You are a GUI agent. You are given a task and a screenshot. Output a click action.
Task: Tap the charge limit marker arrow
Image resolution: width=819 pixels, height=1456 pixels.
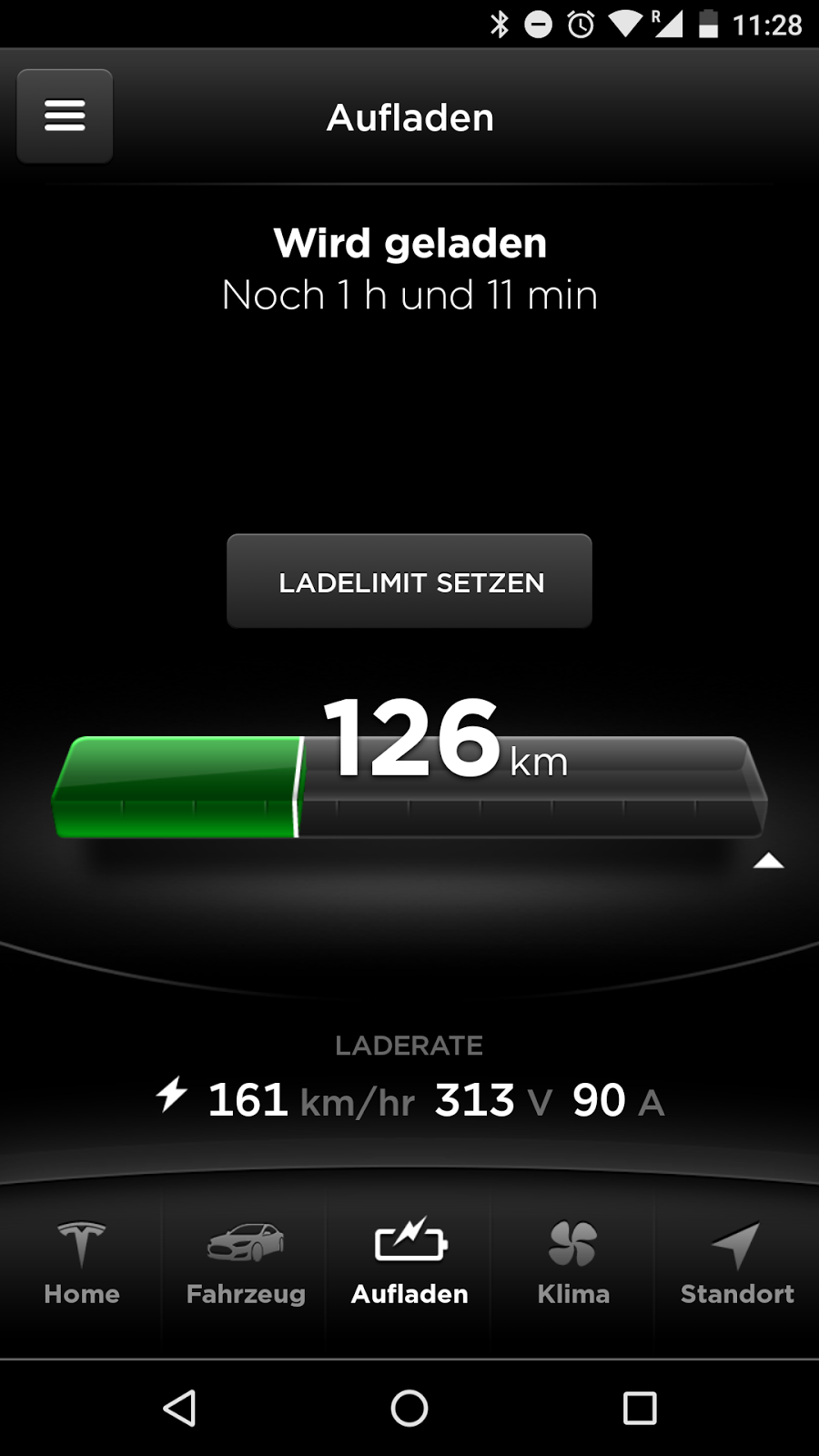coord(768,861)
